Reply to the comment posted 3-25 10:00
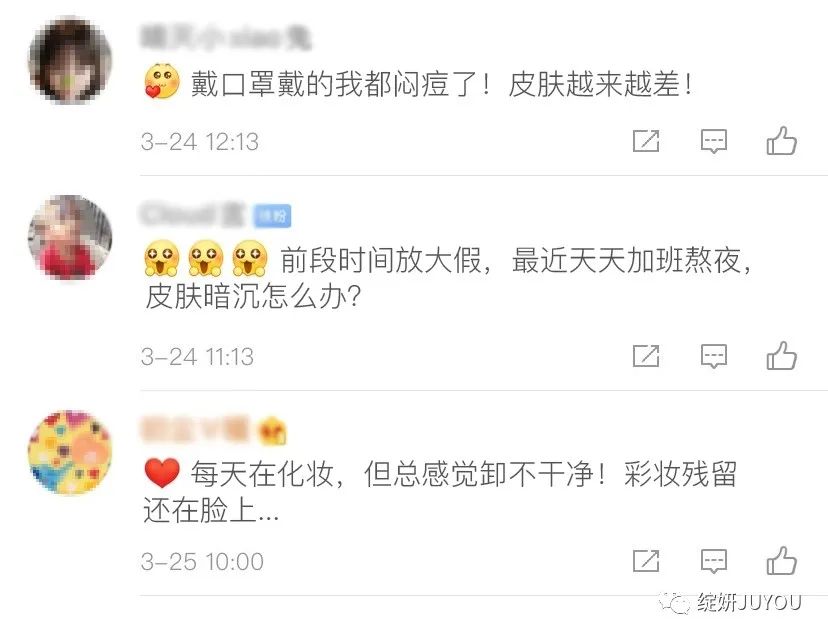 (x=713, y=561)
